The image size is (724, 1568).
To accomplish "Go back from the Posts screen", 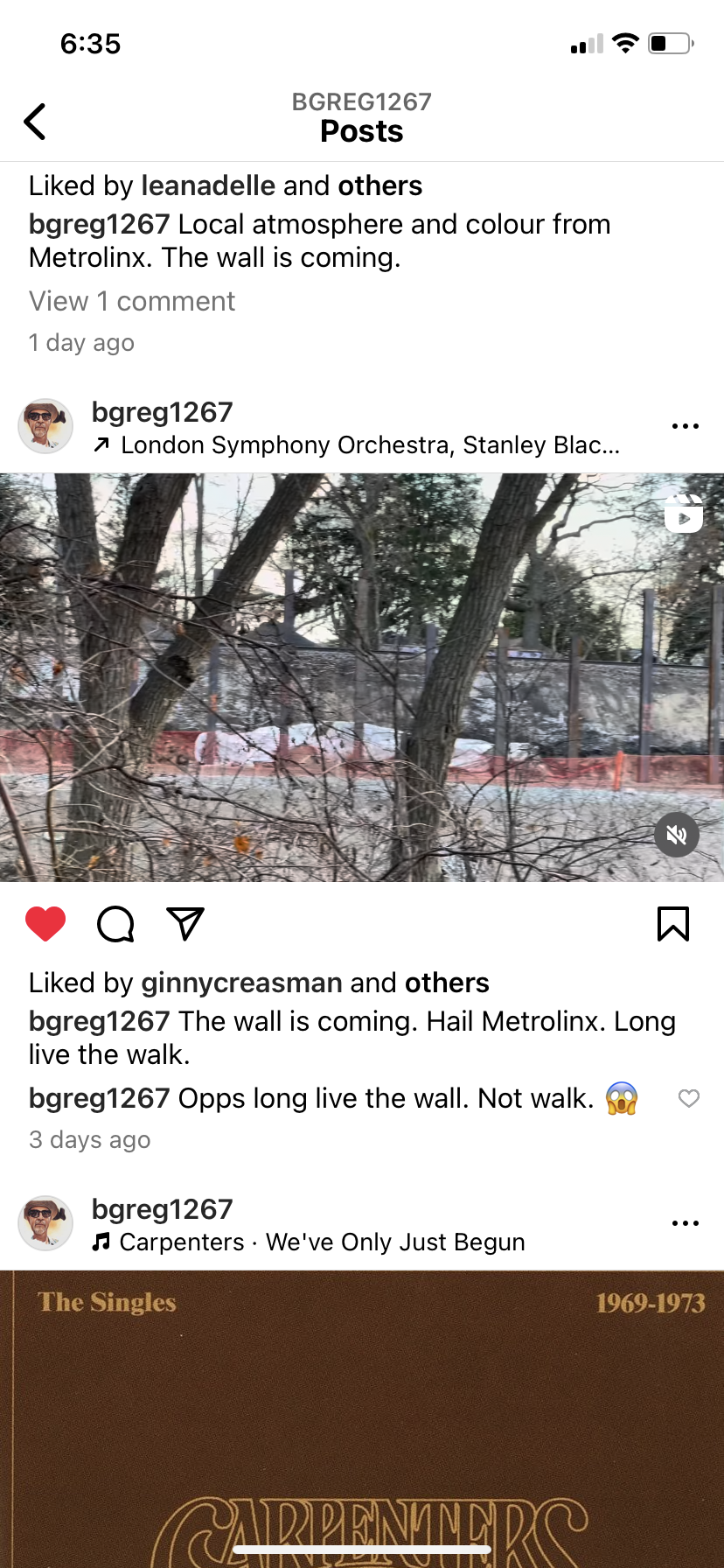I will 35,122.
